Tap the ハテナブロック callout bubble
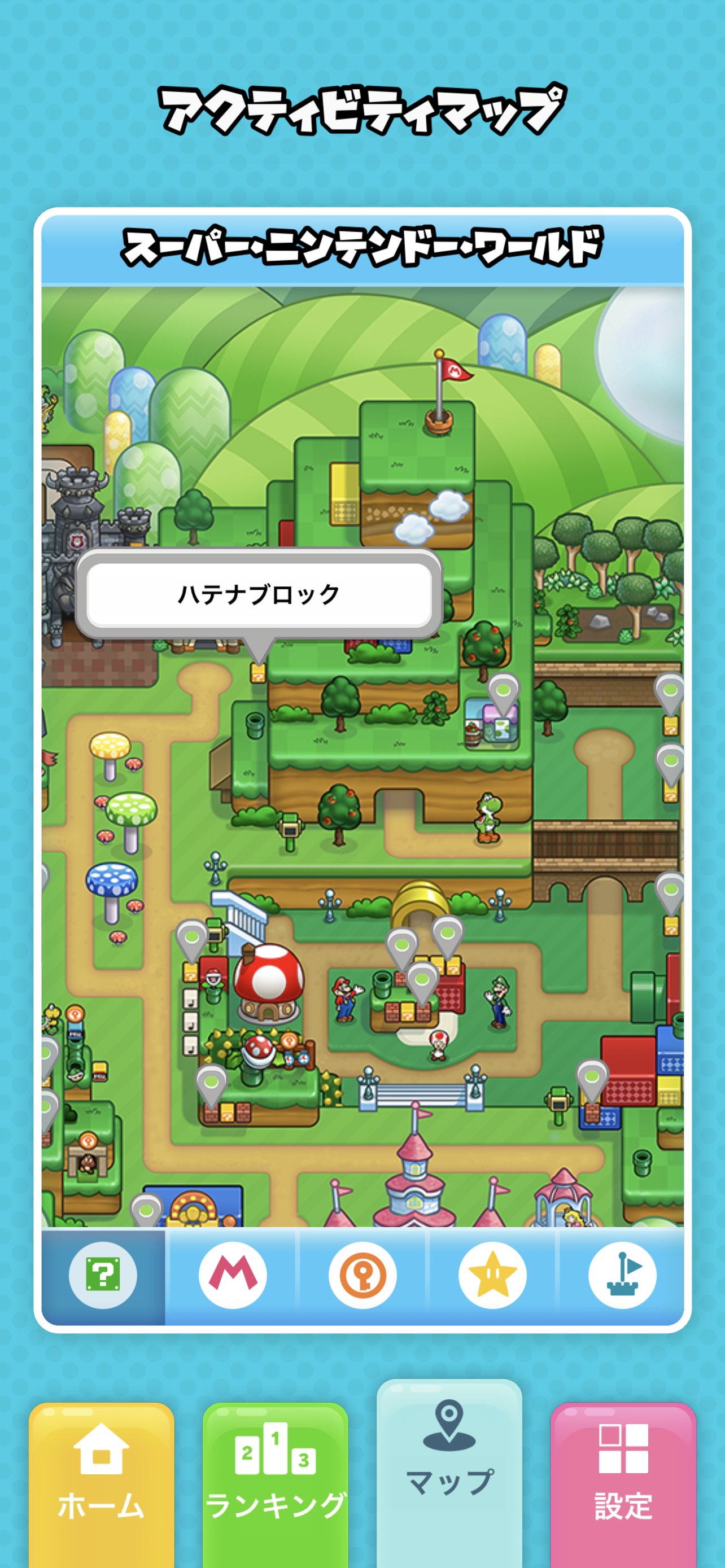 [259, 594]
